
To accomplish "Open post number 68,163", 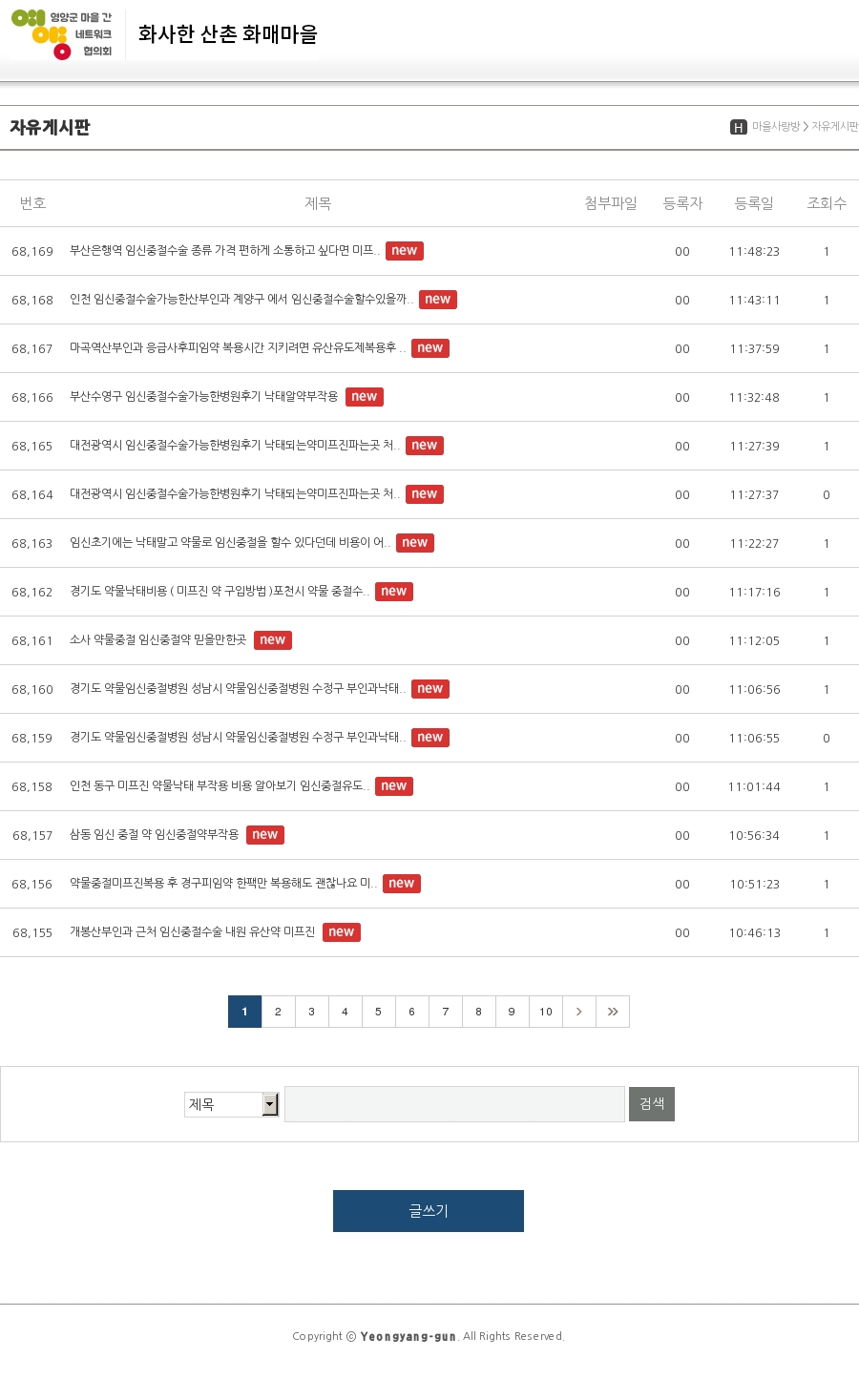I will 229,543.
